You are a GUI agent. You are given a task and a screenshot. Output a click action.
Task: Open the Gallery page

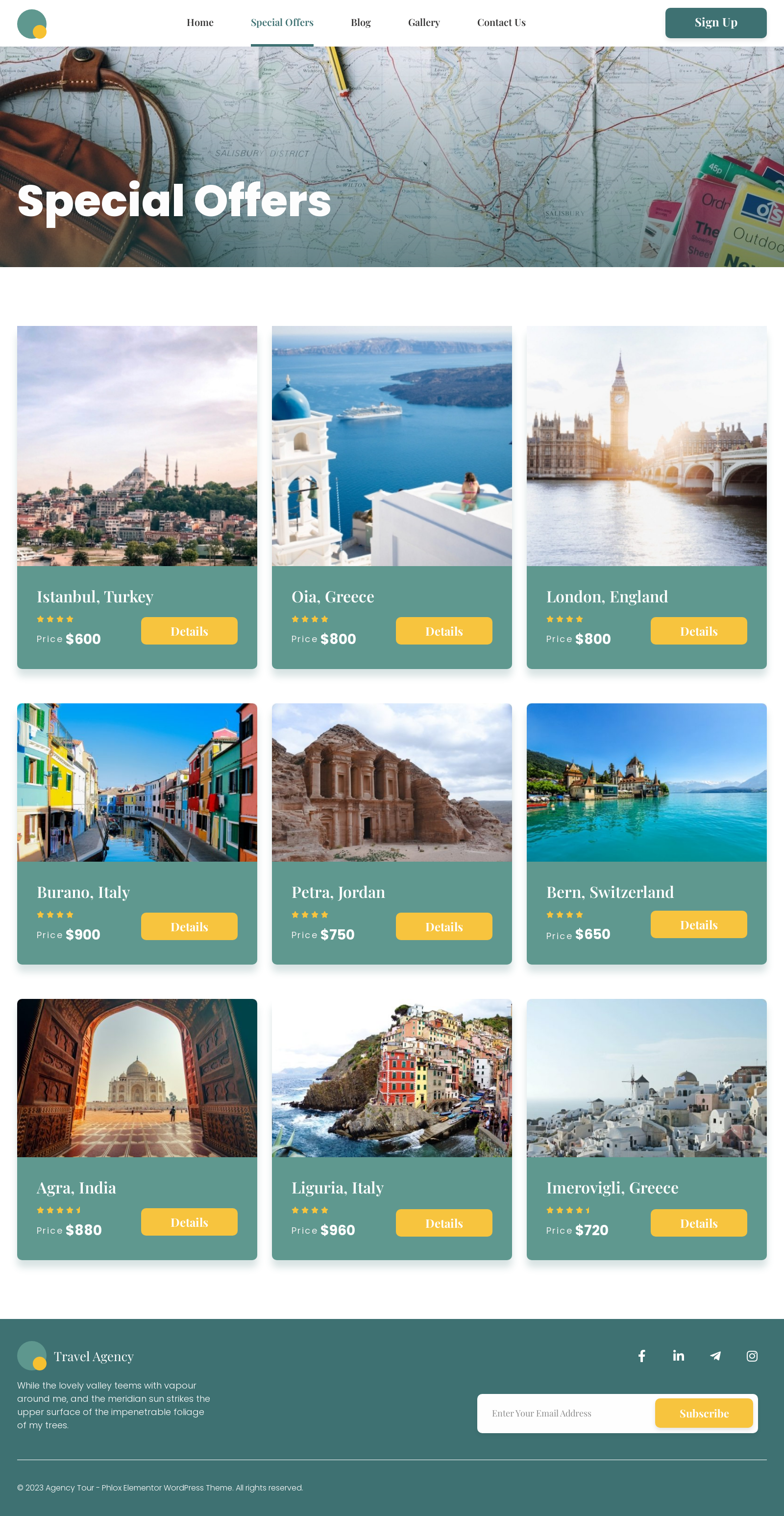(423, 23)
